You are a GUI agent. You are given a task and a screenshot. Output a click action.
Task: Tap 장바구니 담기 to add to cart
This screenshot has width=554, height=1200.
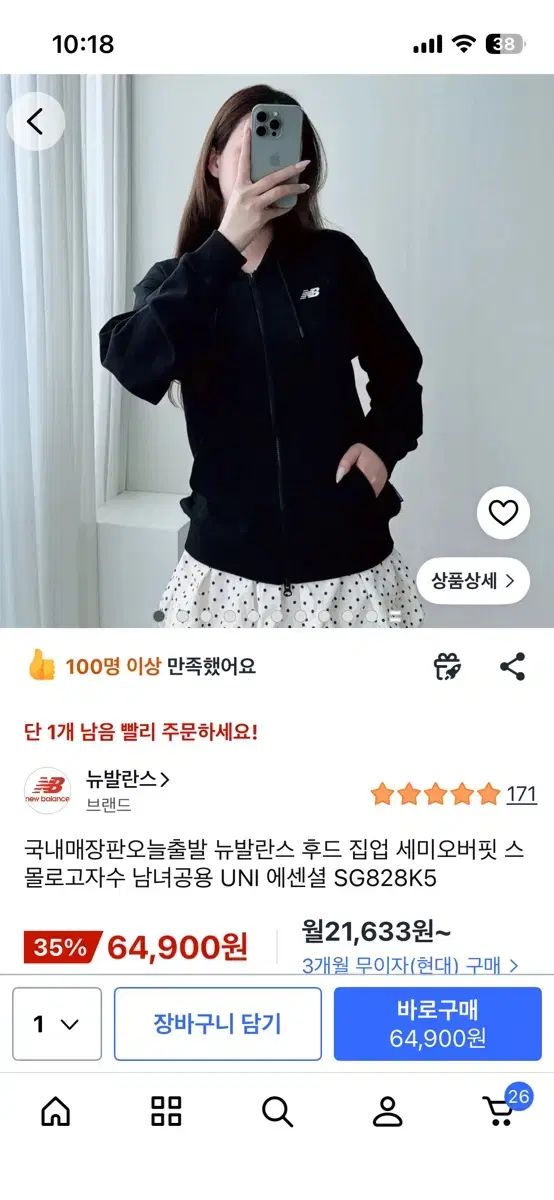click(218, 1024)
